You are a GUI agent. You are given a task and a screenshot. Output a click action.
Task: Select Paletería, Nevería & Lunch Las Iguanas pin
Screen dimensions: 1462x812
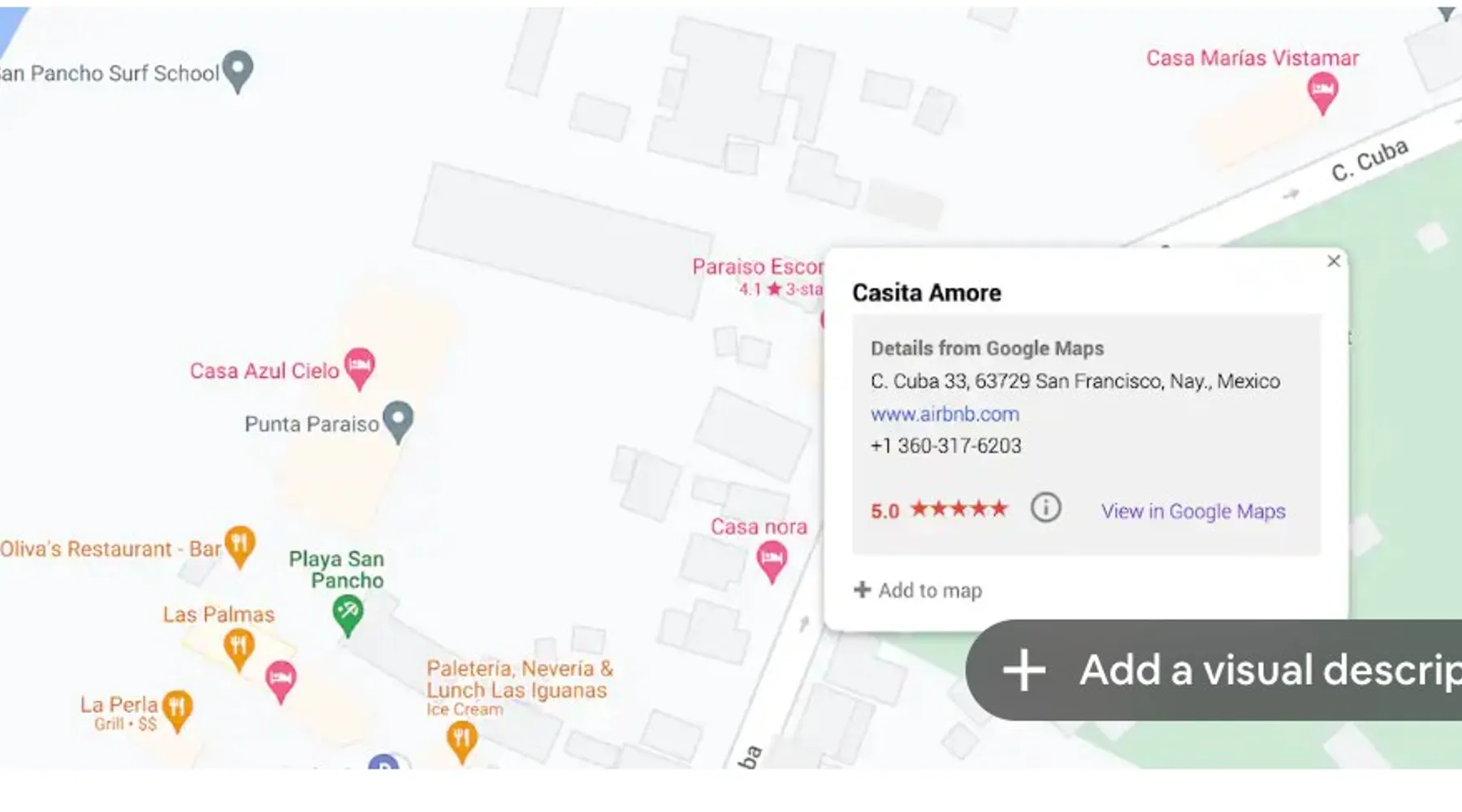tap(461, 739)
